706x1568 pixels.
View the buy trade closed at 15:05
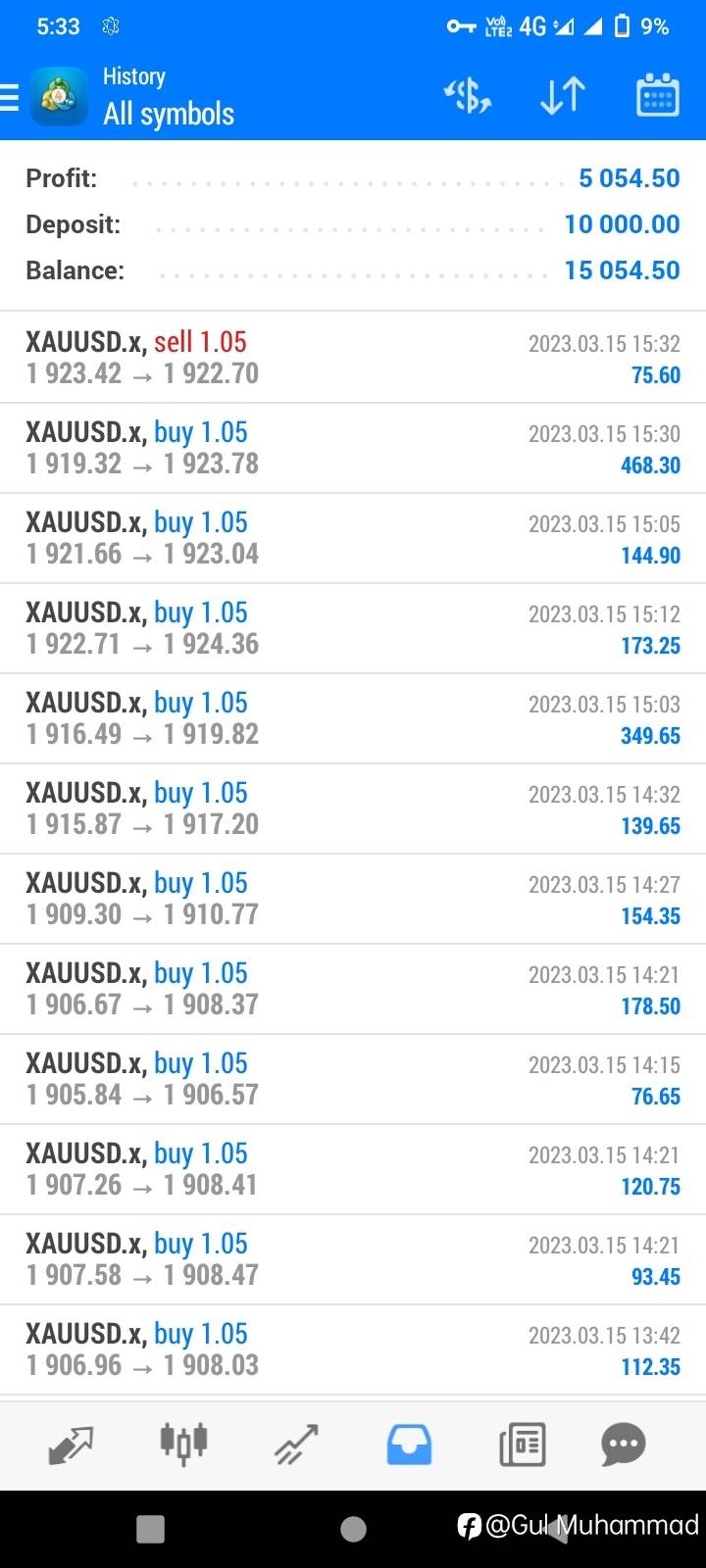[x=353, y=538]
